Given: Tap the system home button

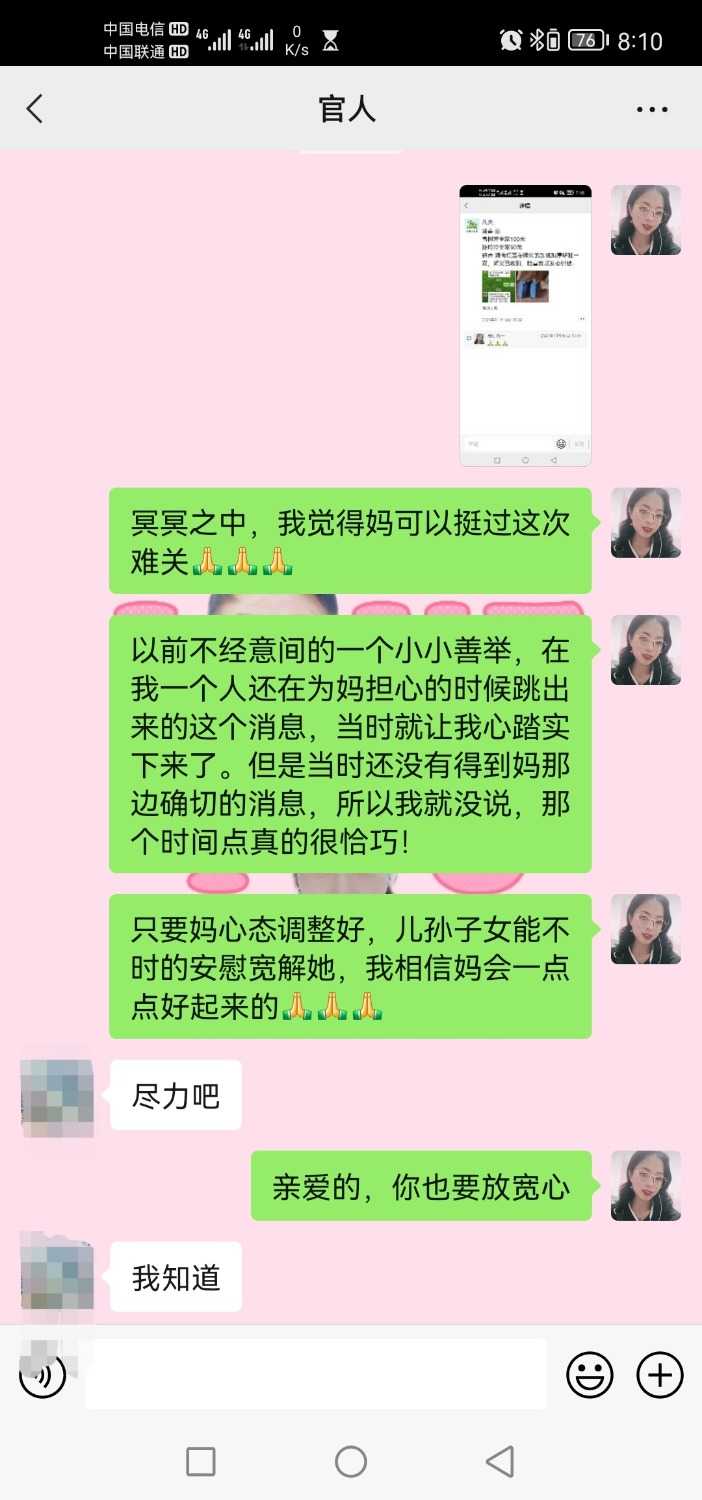Looking at the screenshot, I should [351, 1462].
